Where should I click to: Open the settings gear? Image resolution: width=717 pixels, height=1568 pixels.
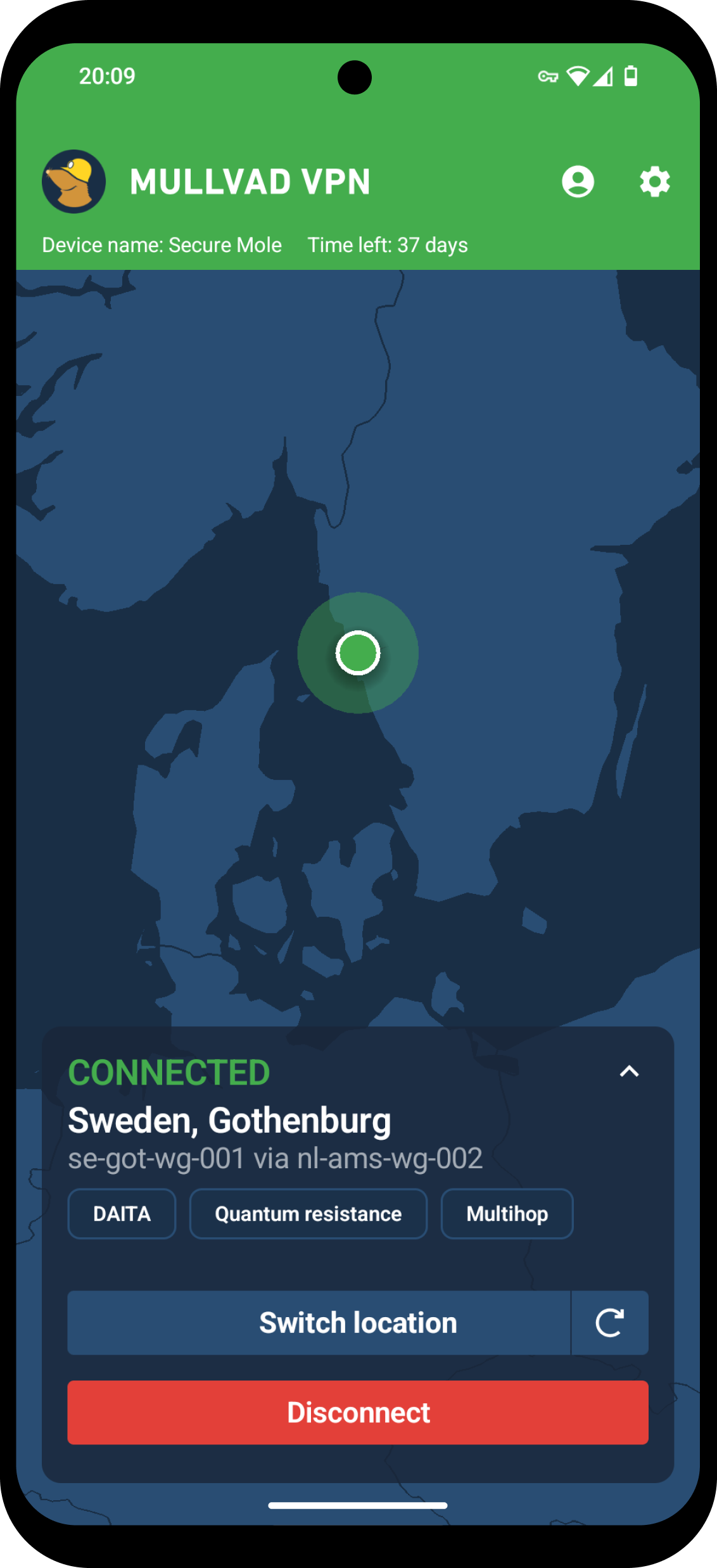click(654, 182)
